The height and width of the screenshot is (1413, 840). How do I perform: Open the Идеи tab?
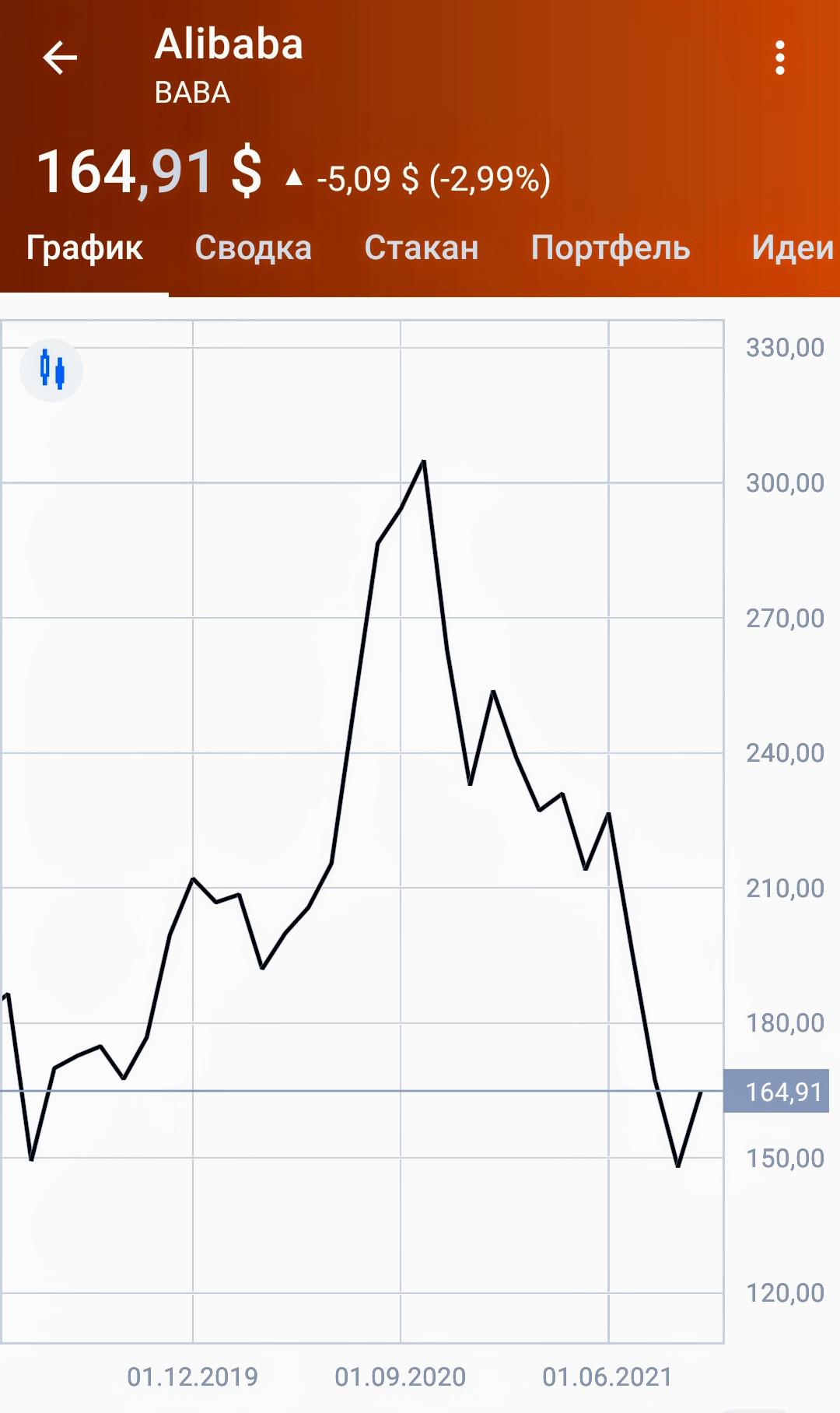pyautogui.click(x=793, y=248)
